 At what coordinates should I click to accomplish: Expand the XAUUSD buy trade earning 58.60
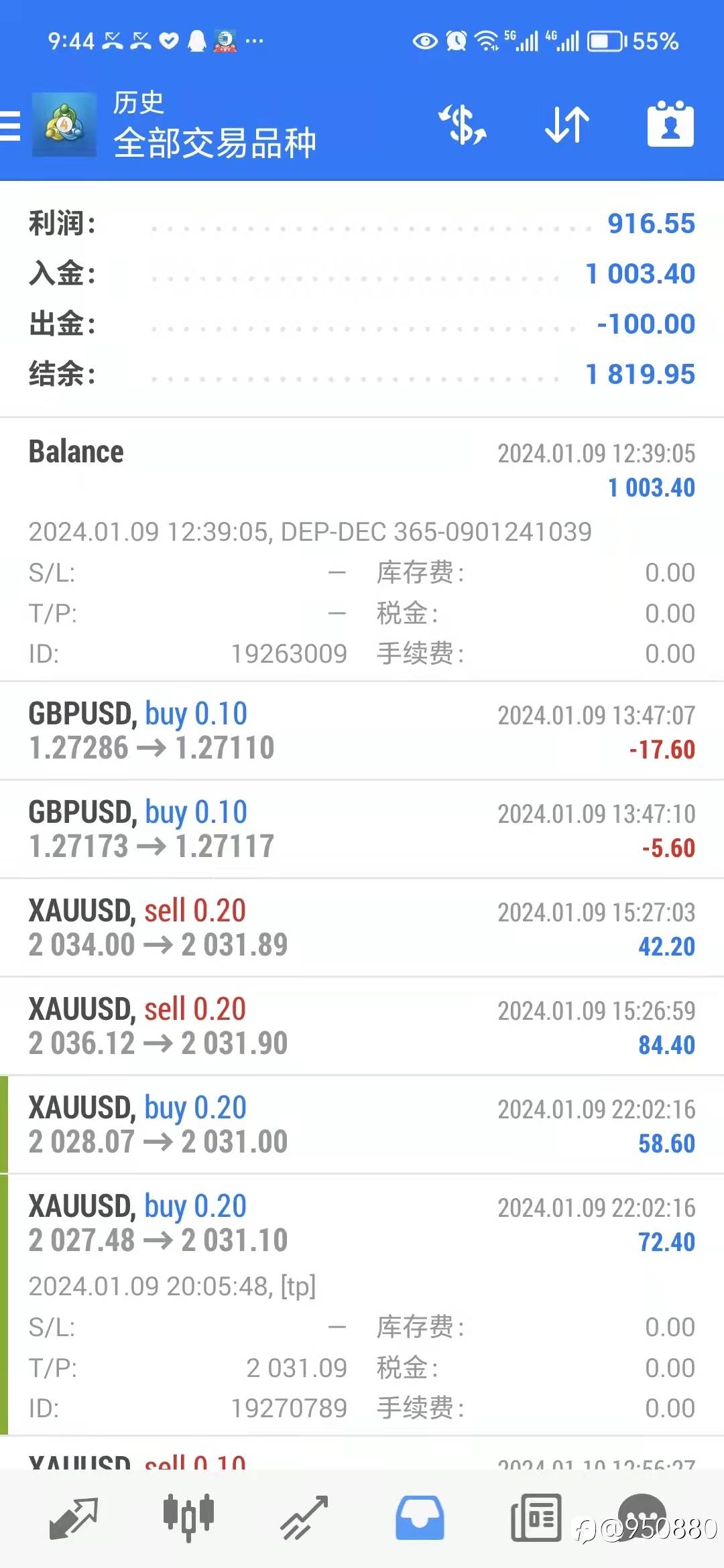pos(362,1124)
